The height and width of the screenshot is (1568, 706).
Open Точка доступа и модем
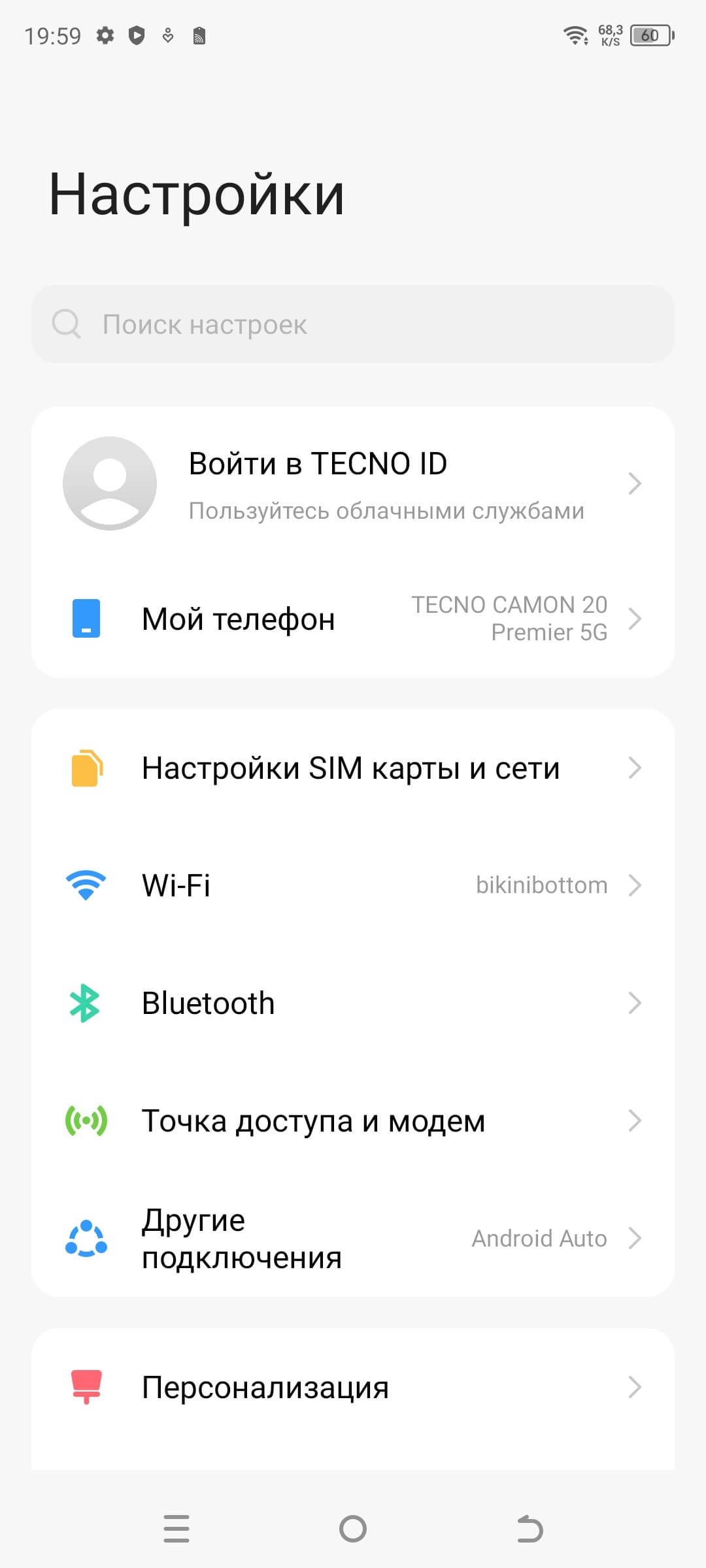pos(353,1120)
